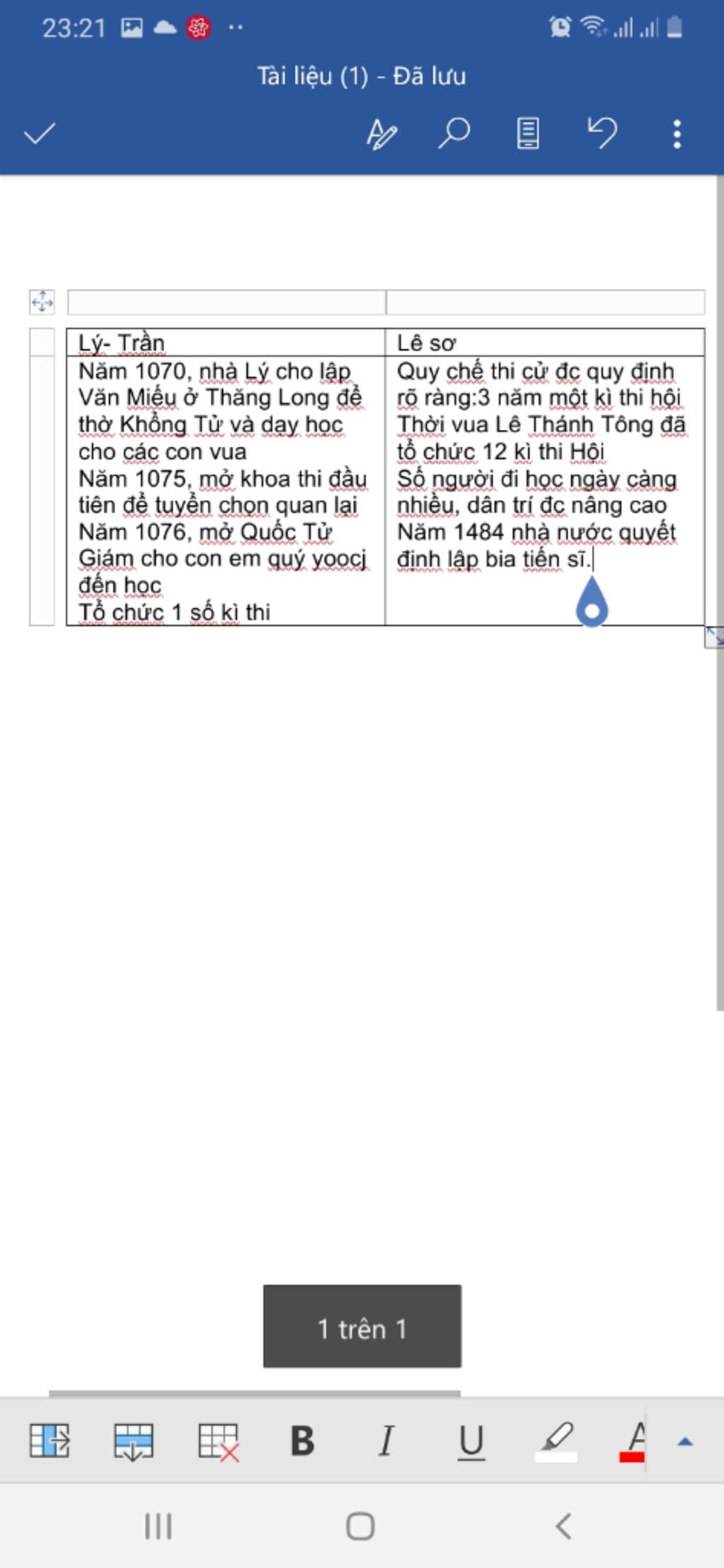This screenshot has height=1568, width=724.
Task: Apply bold formatting
Action: [302, 1441]
